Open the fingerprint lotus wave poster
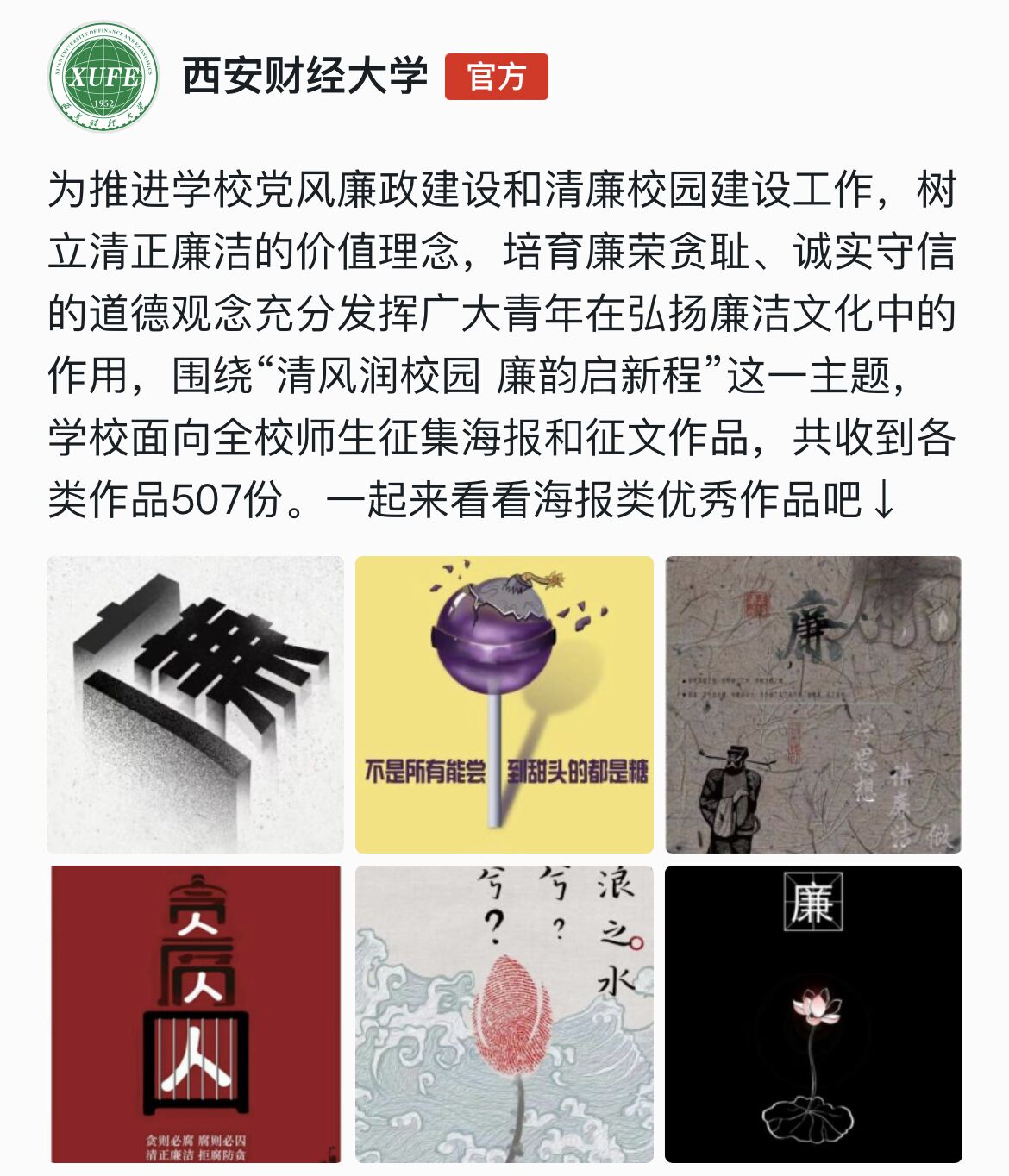 504,1014
